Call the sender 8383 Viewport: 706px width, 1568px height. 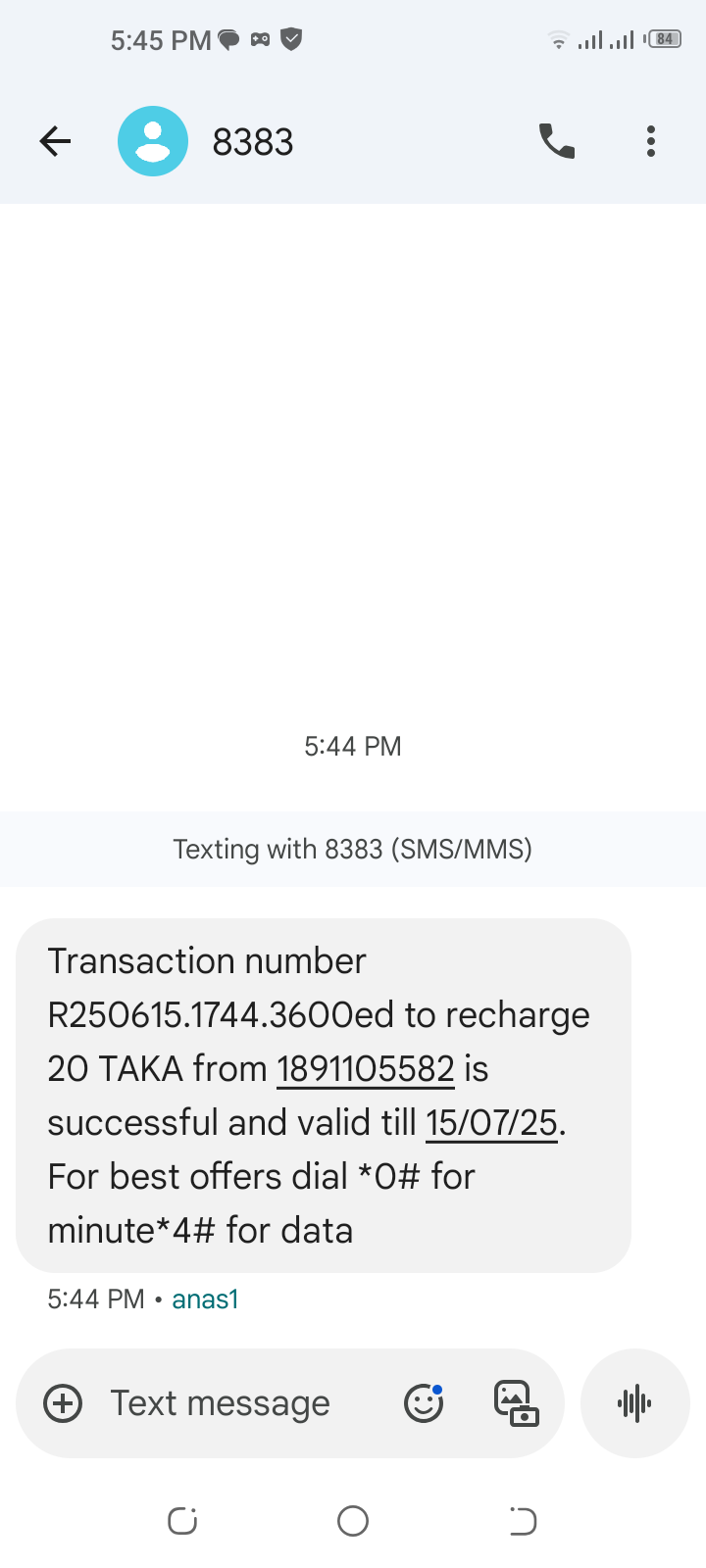(x=557, y=142)
